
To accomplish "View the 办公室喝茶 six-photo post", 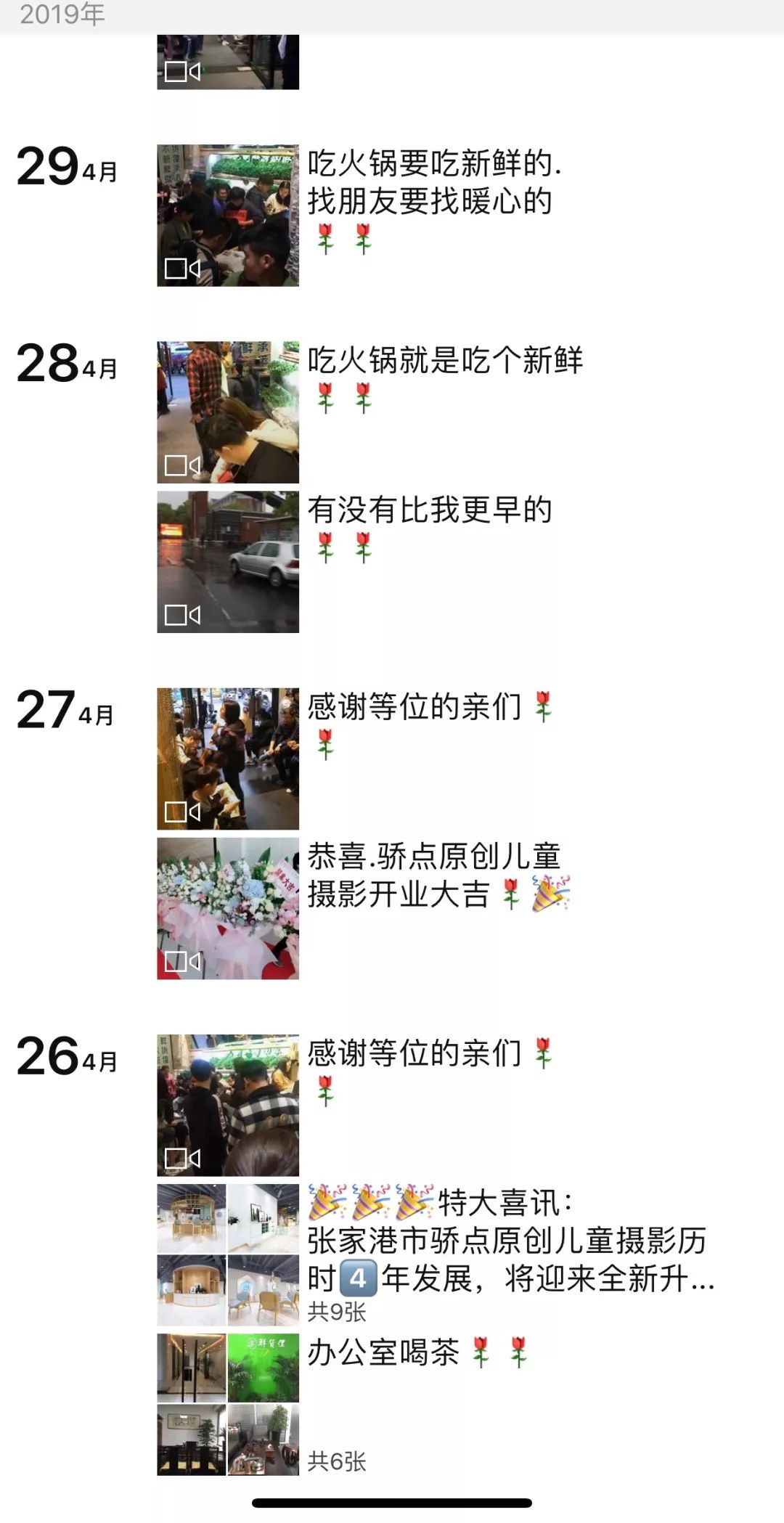I will [x=228, y=1404].
